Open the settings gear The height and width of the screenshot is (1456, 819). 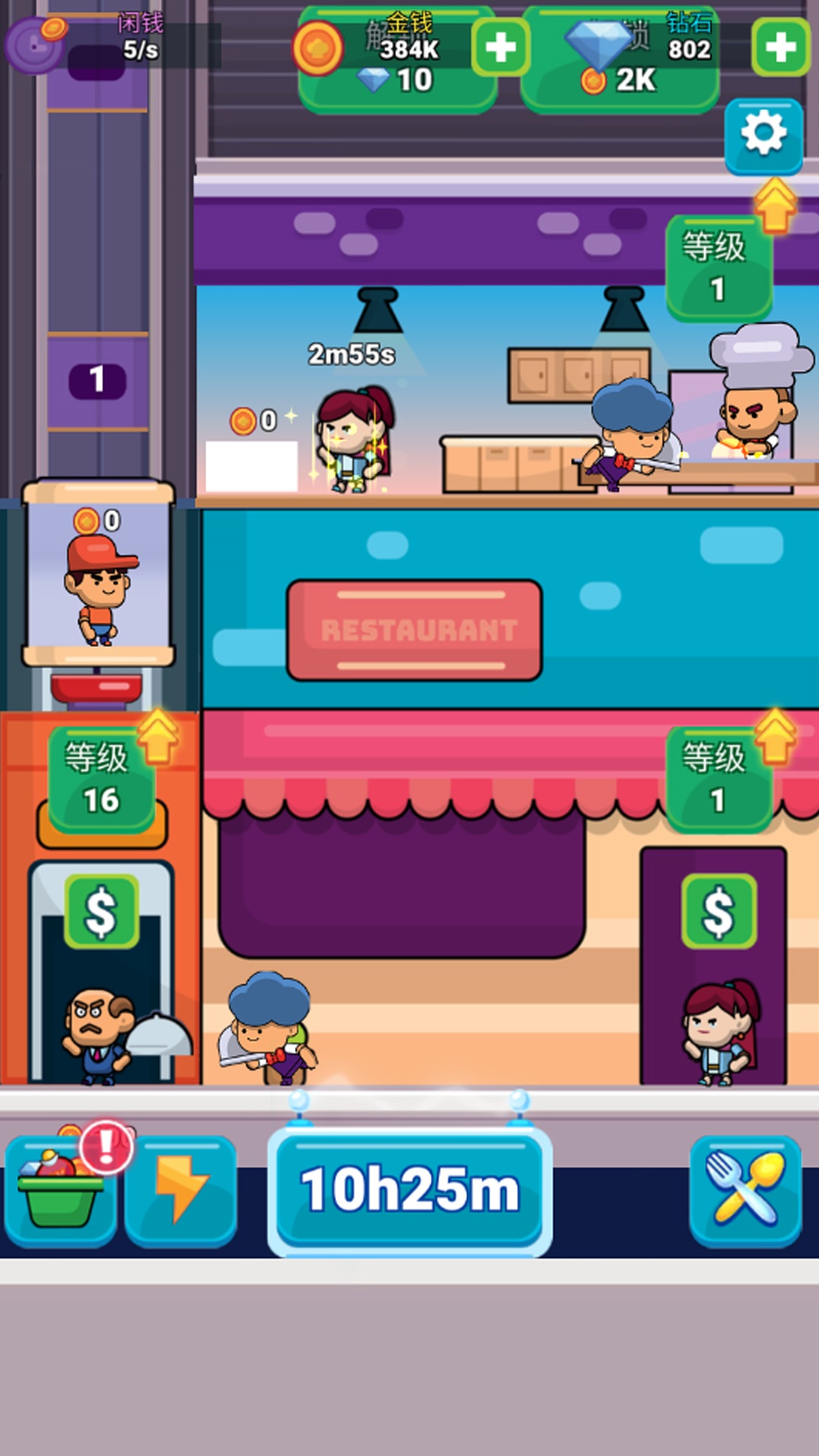(x=763, y=135)
